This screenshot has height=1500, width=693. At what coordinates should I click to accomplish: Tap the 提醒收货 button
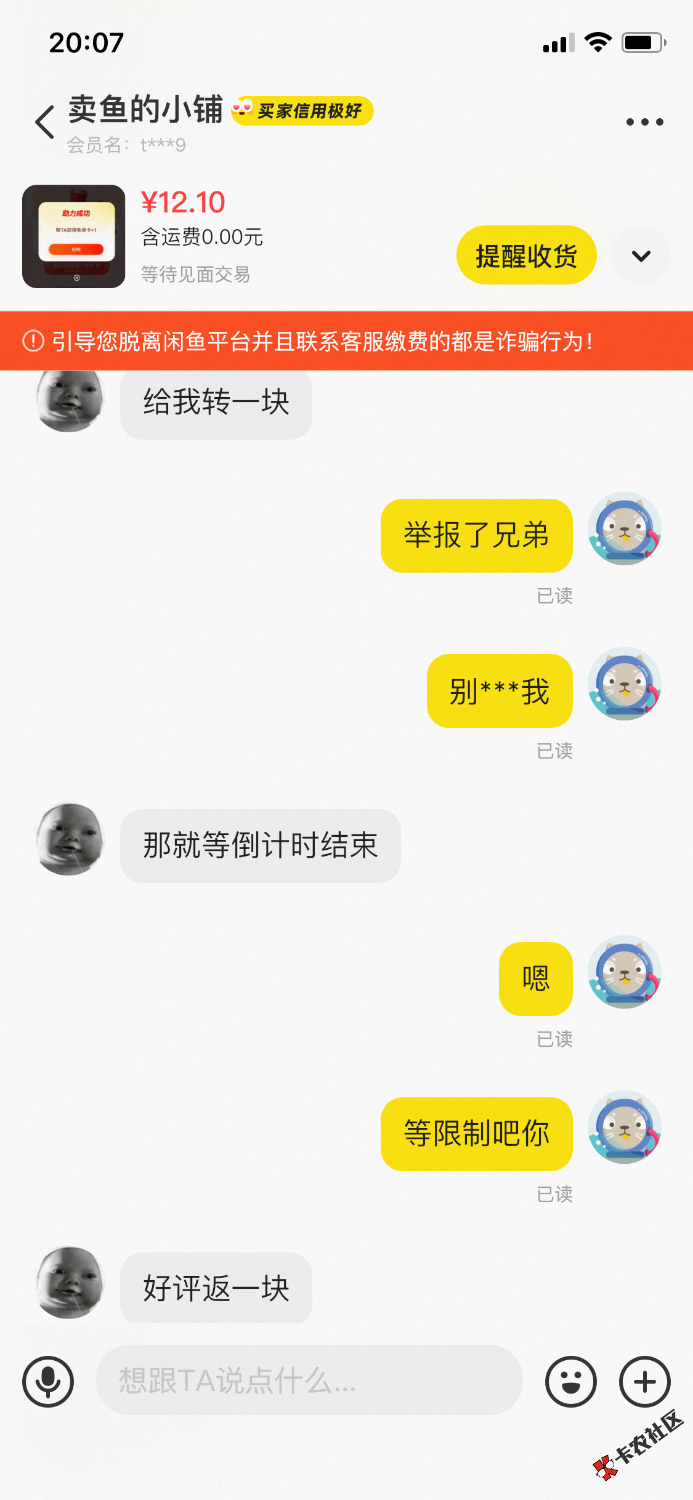coord(526,255)
